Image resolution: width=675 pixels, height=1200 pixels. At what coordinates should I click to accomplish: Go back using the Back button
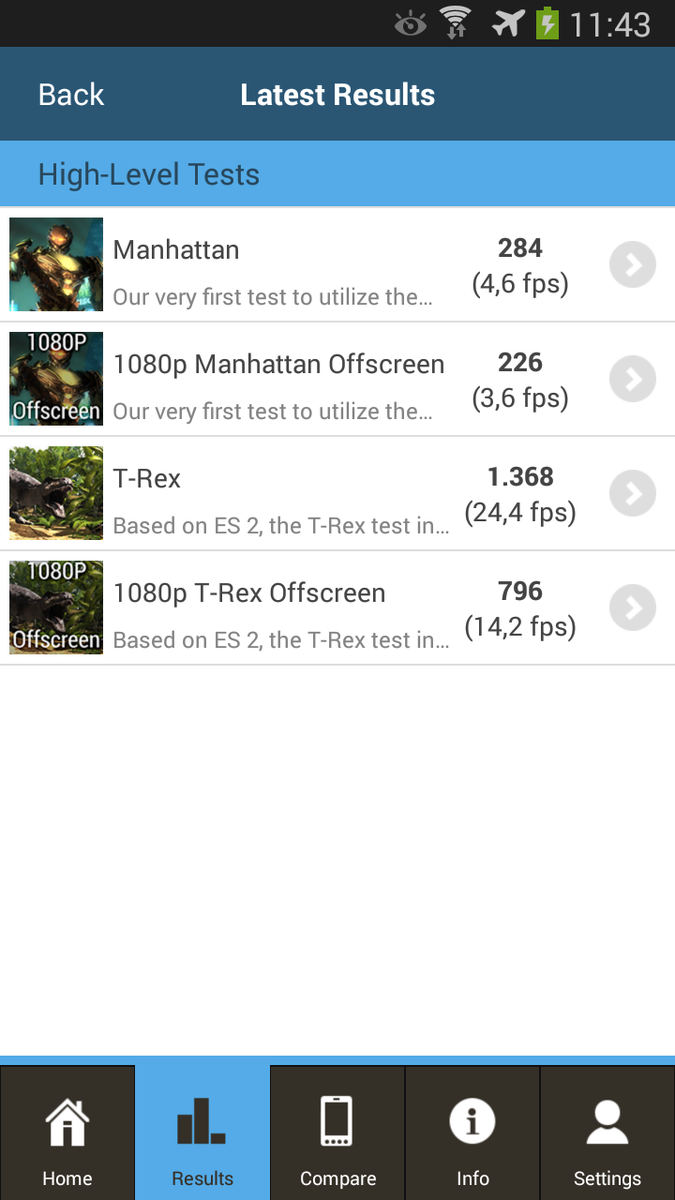click(71, 95)
